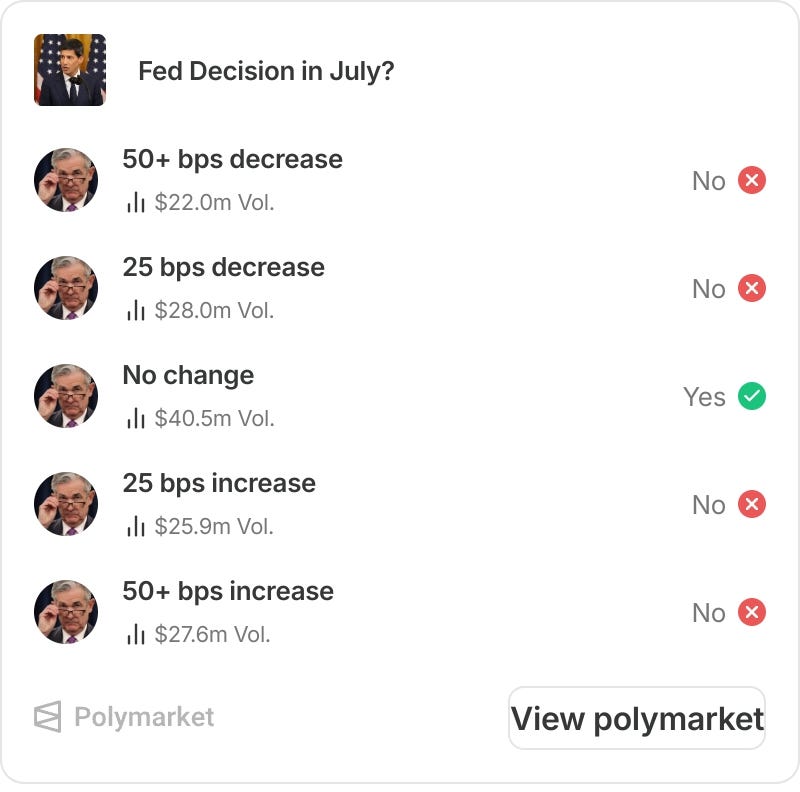Viewport: 800px width, 792px height.
Task: Open the 50+ bps decrease outcome row
Action: pos(400,180)
